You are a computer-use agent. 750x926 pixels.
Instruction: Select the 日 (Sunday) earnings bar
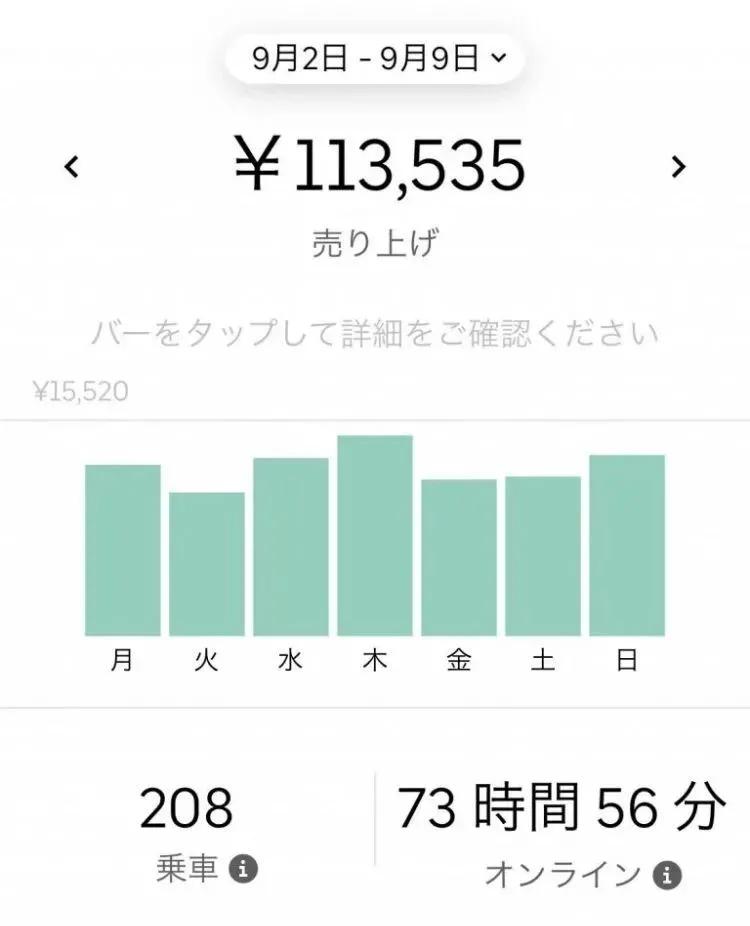tap(626, 546)
